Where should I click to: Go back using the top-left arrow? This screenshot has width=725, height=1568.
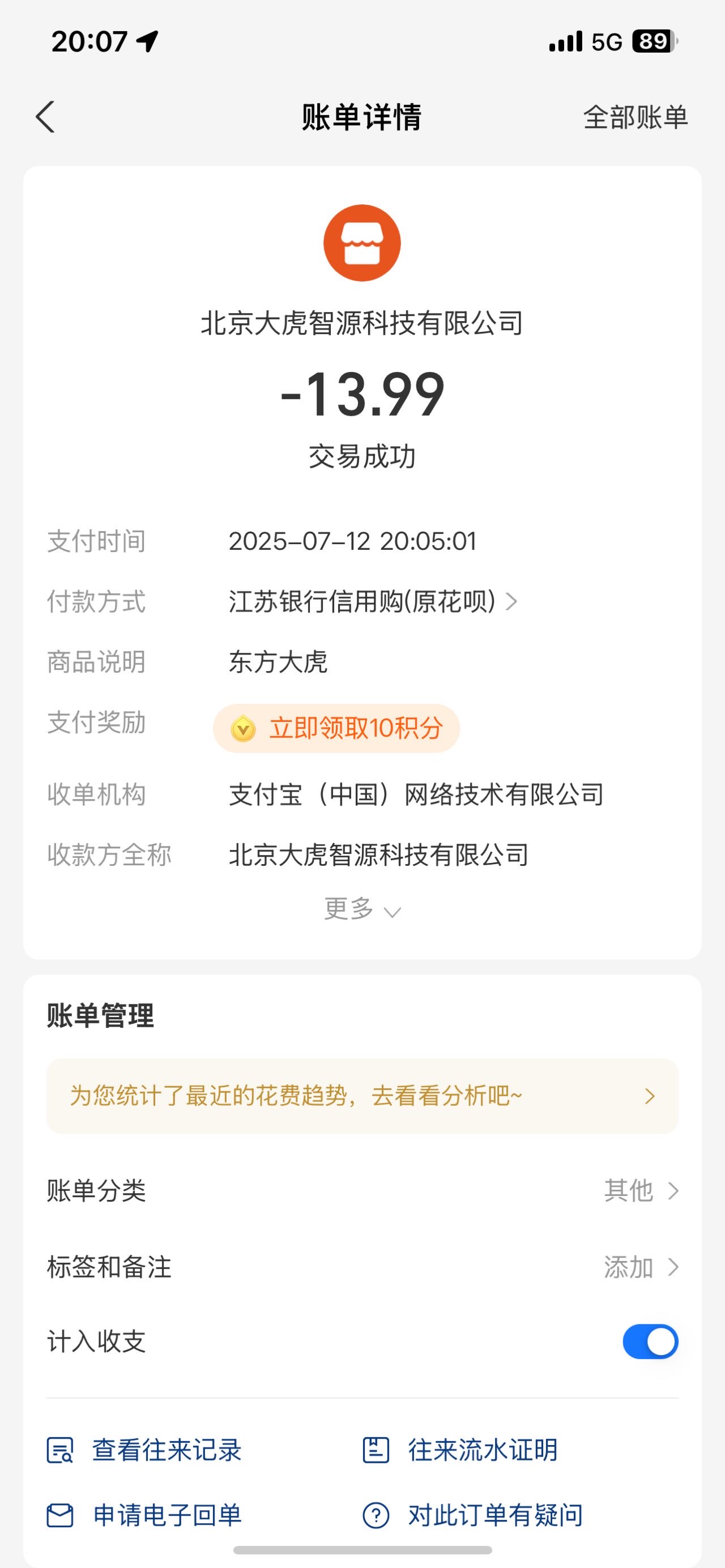tap(46, 117)
